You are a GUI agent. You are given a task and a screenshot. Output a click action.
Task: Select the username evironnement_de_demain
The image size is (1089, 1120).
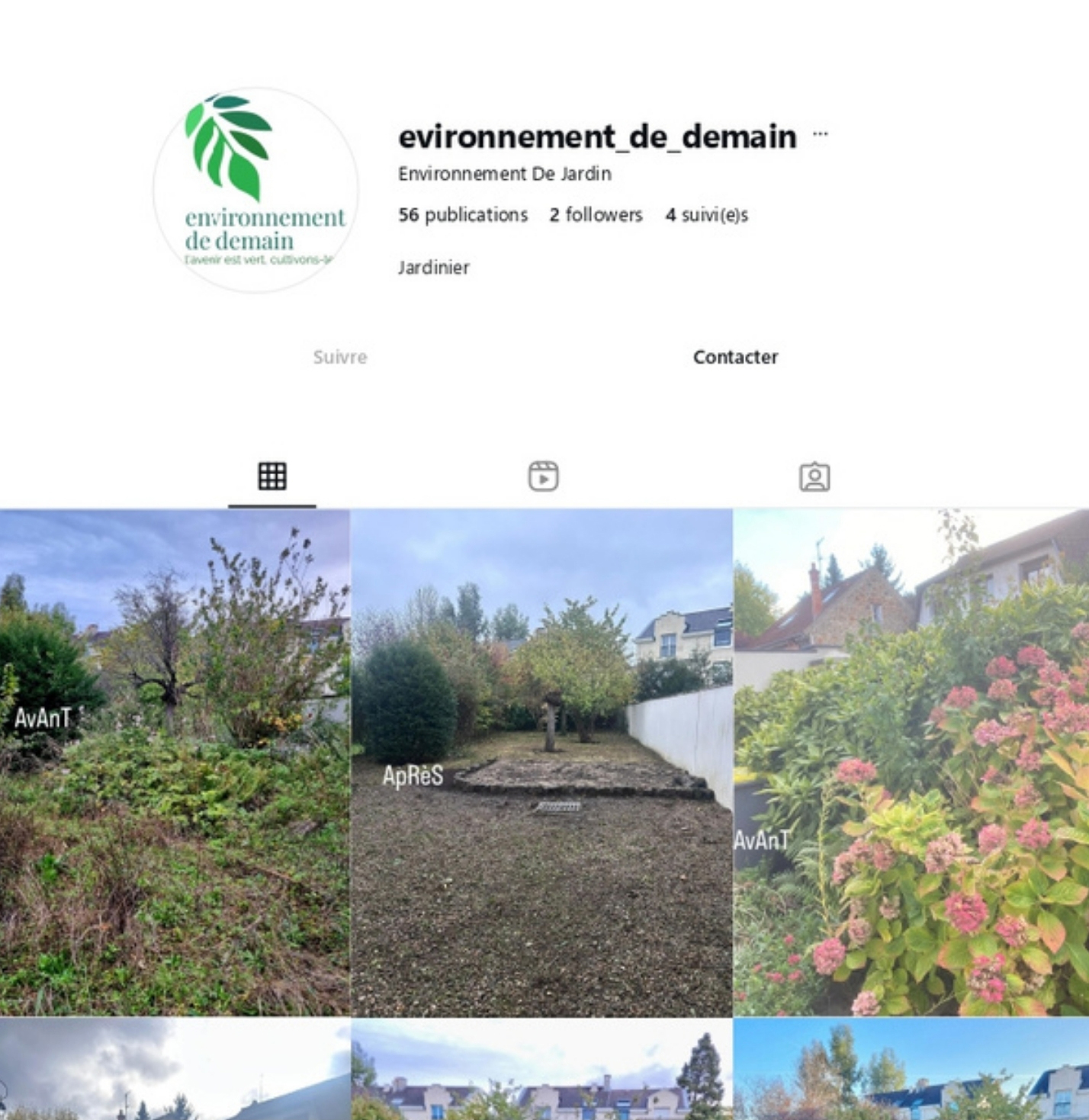point(598,137)
